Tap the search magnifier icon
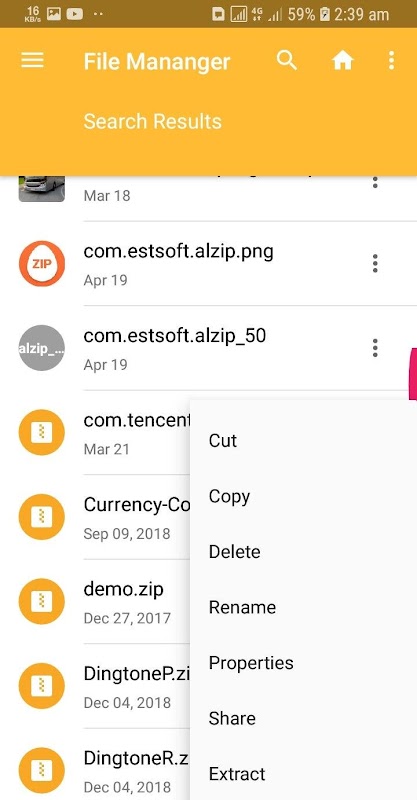417x800 pixels. 287,61
